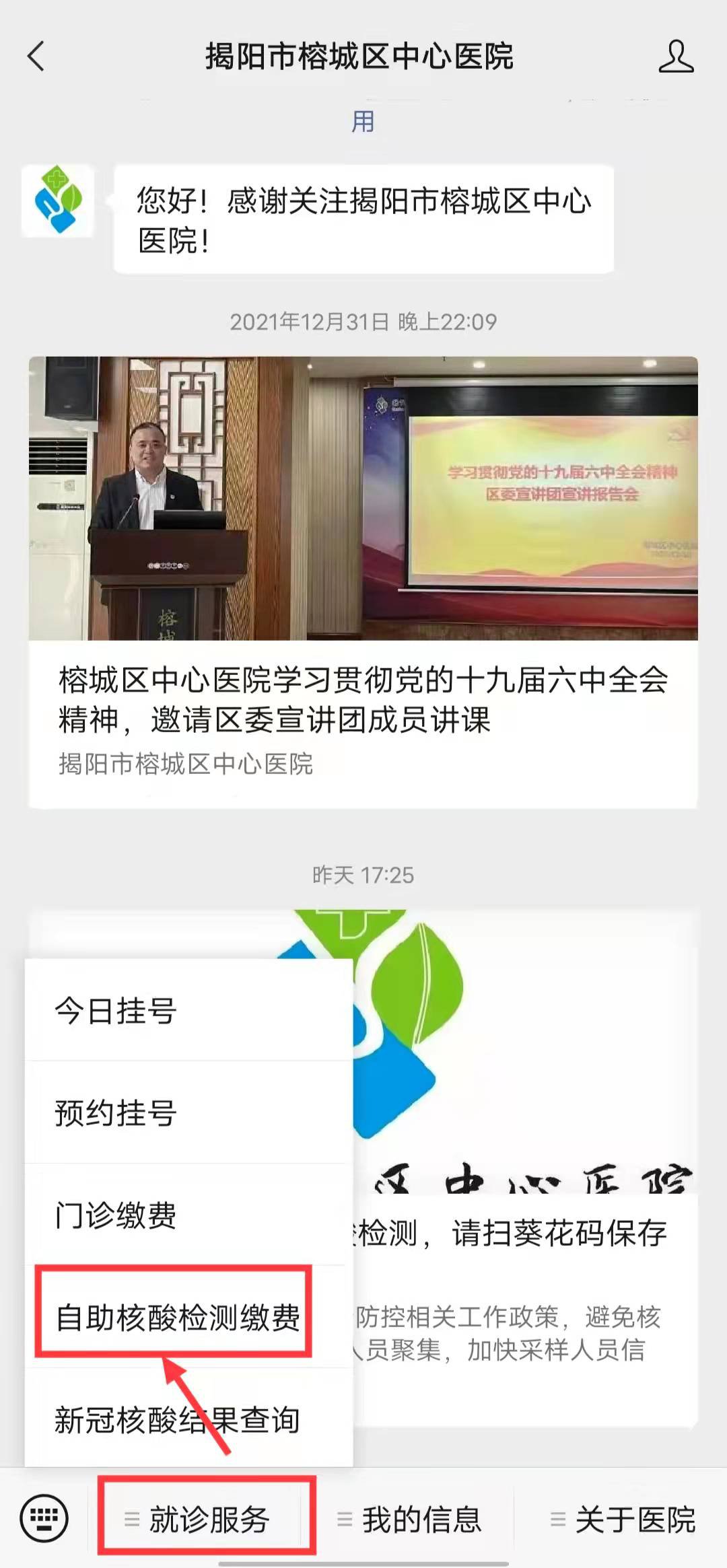Open the article about 十九届六中全会精神
The image size is (727, 1568).
click(363, 700)
